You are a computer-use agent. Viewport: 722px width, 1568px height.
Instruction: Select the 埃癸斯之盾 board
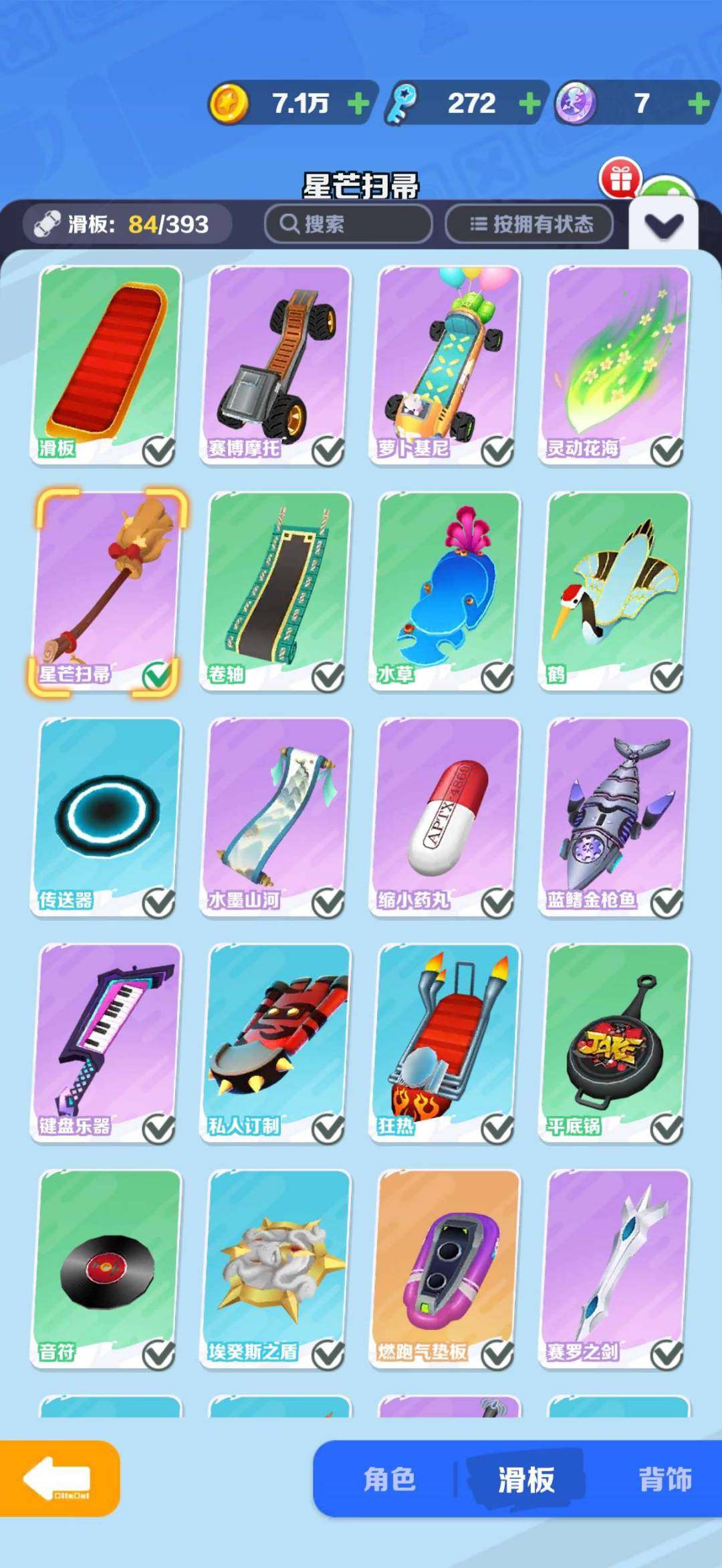275,1268
